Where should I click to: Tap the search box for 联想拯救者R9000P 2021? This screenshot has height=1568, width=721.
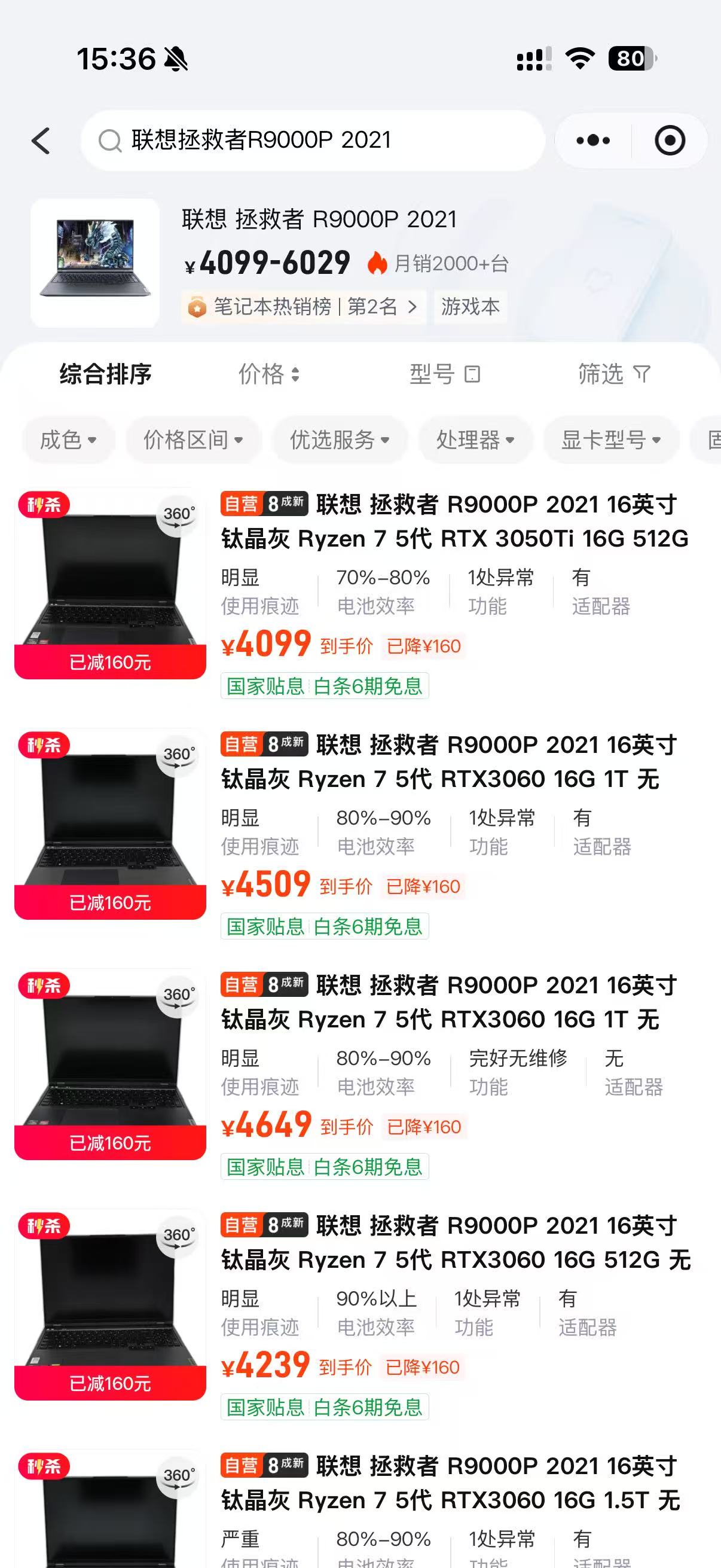312,141
